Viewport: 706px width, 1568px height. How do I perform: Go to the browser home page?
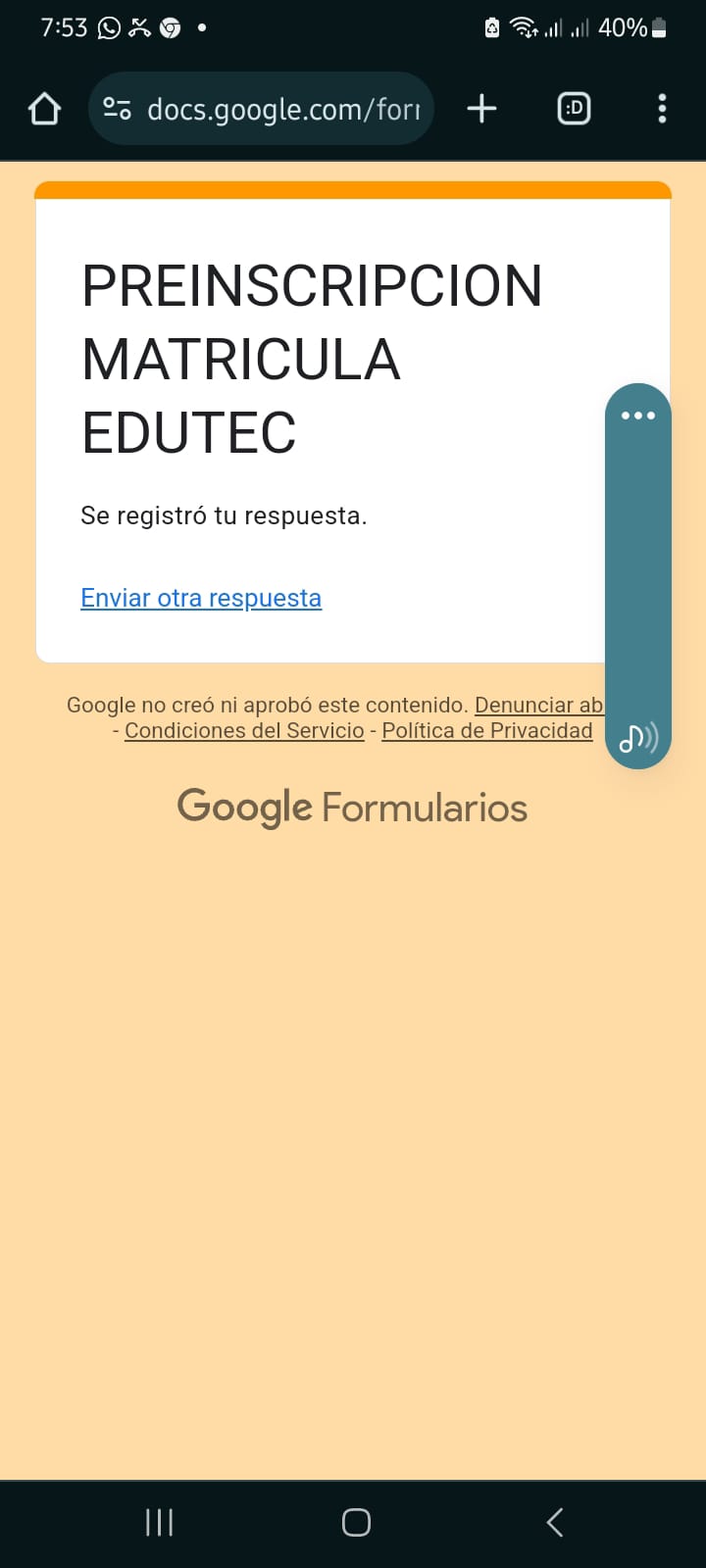tap(44, 109)
